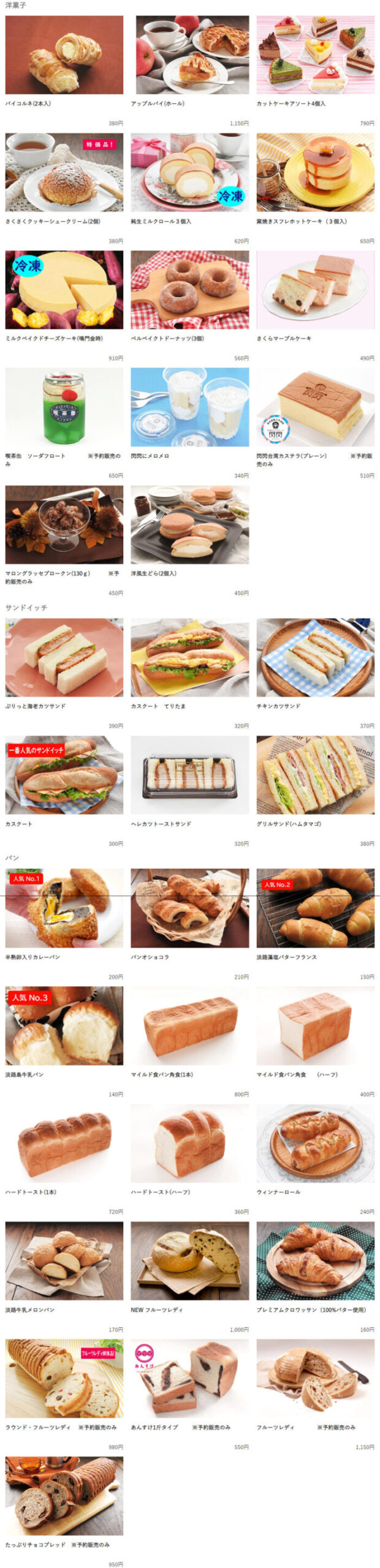View 喫茶缶 ソーダフロート item
Image resolution: width=380 pixels, height=1568 pixels.
point(64,407)
